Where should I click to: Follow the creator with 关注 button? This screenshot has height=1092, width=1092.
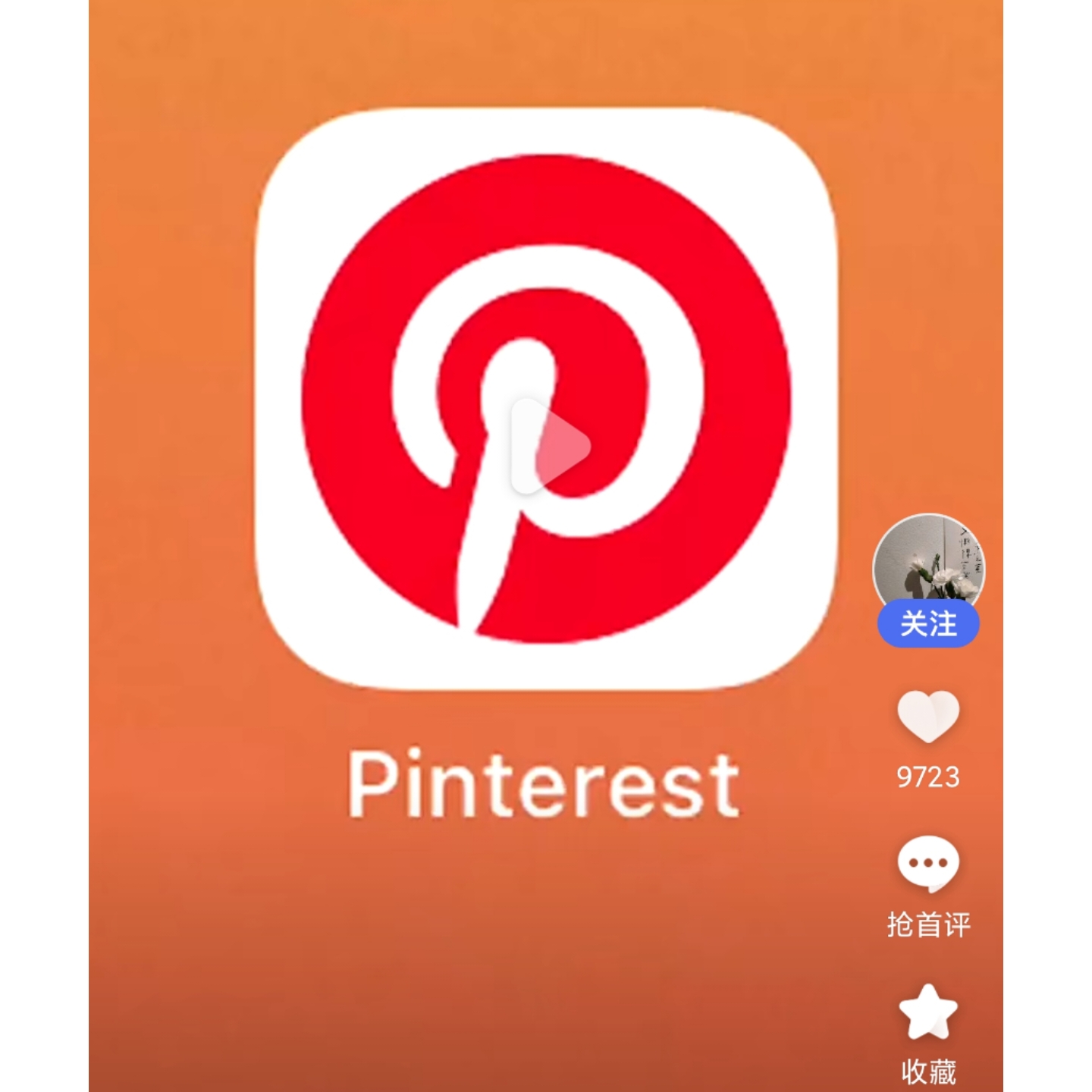pos(928,625)
